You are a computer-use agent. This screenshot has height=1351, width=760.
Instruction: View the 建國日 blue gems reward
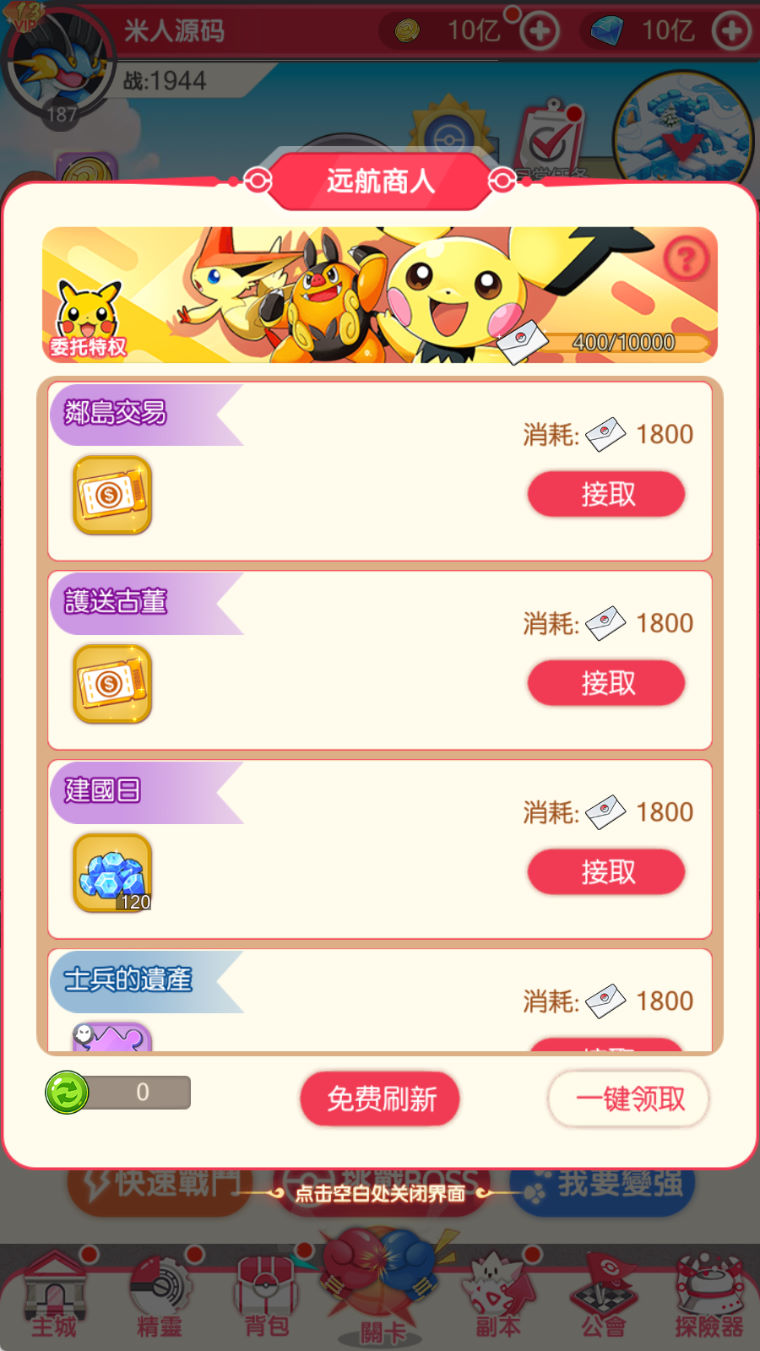[x=112, y=873]
